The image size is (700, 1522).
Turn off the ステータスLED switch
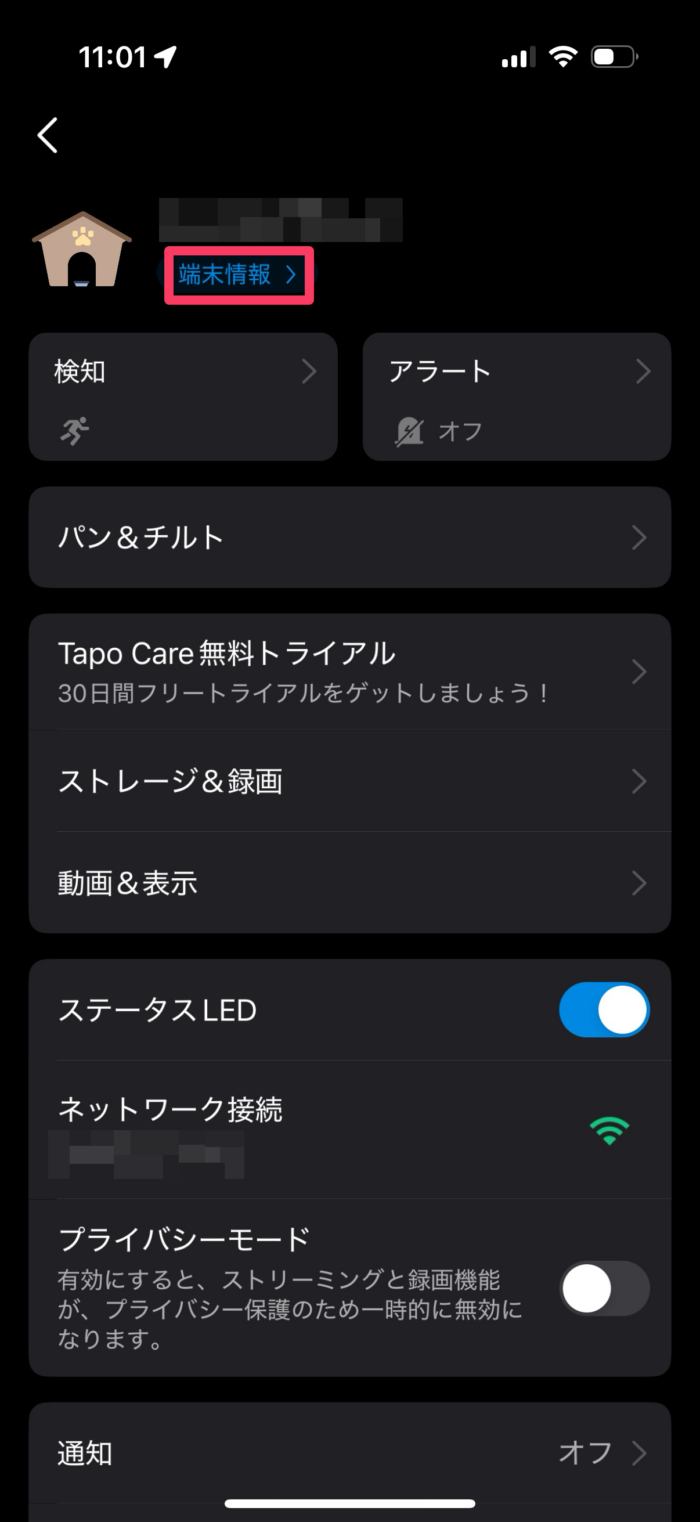(x=603, y=1010)
